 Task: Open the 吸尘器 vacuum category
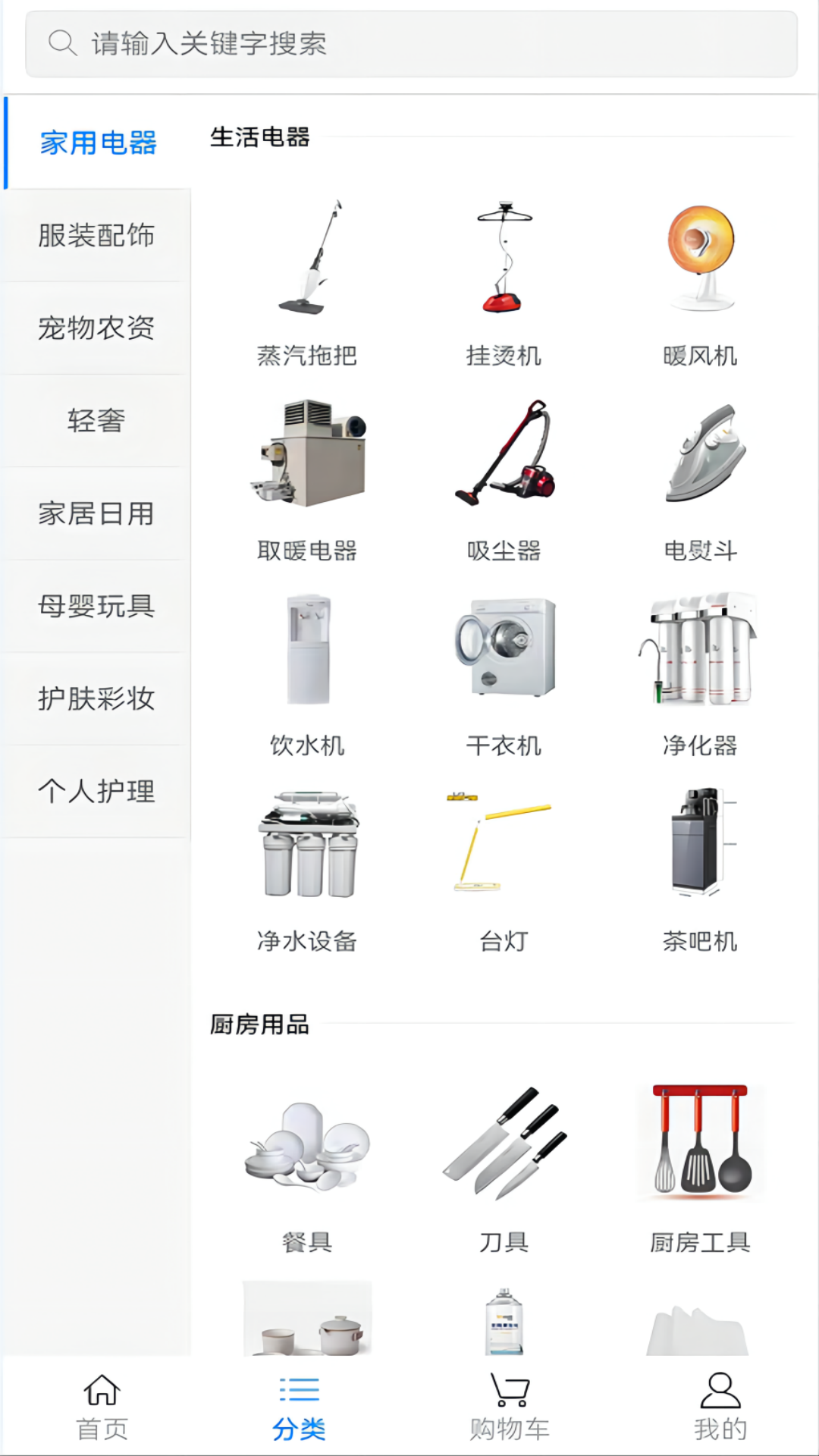coord(504,455)
